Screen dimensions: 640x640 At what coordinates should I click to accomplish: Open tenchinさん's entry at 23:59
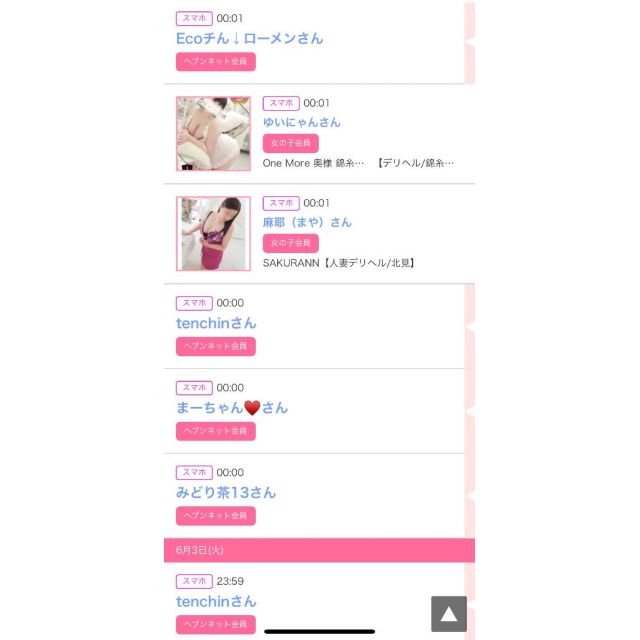click(216, 601)
